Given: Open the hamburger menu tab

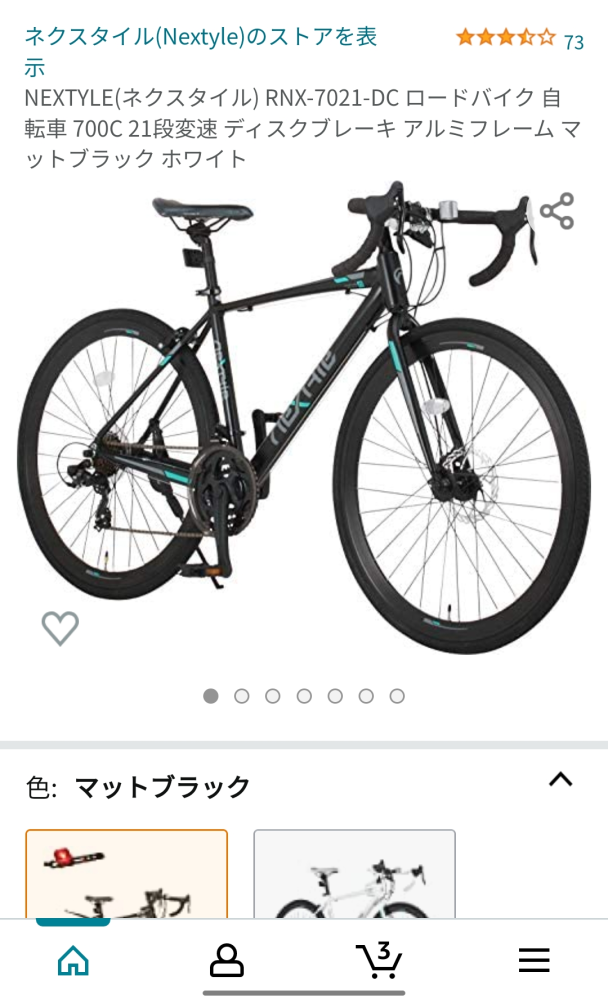Looking at the screenshot, I should point(534,959).
